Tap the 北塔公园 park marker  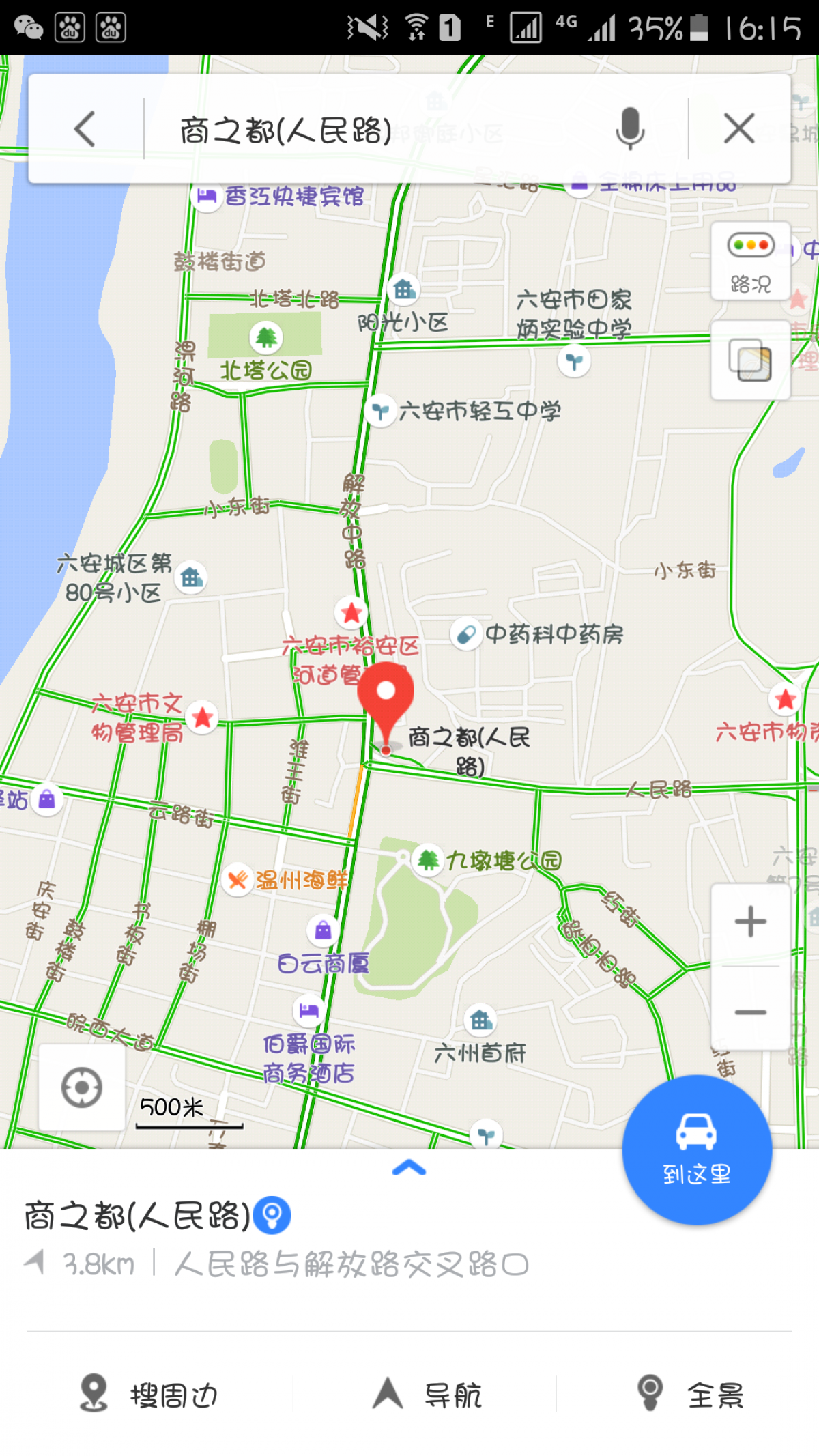point(265,337)
